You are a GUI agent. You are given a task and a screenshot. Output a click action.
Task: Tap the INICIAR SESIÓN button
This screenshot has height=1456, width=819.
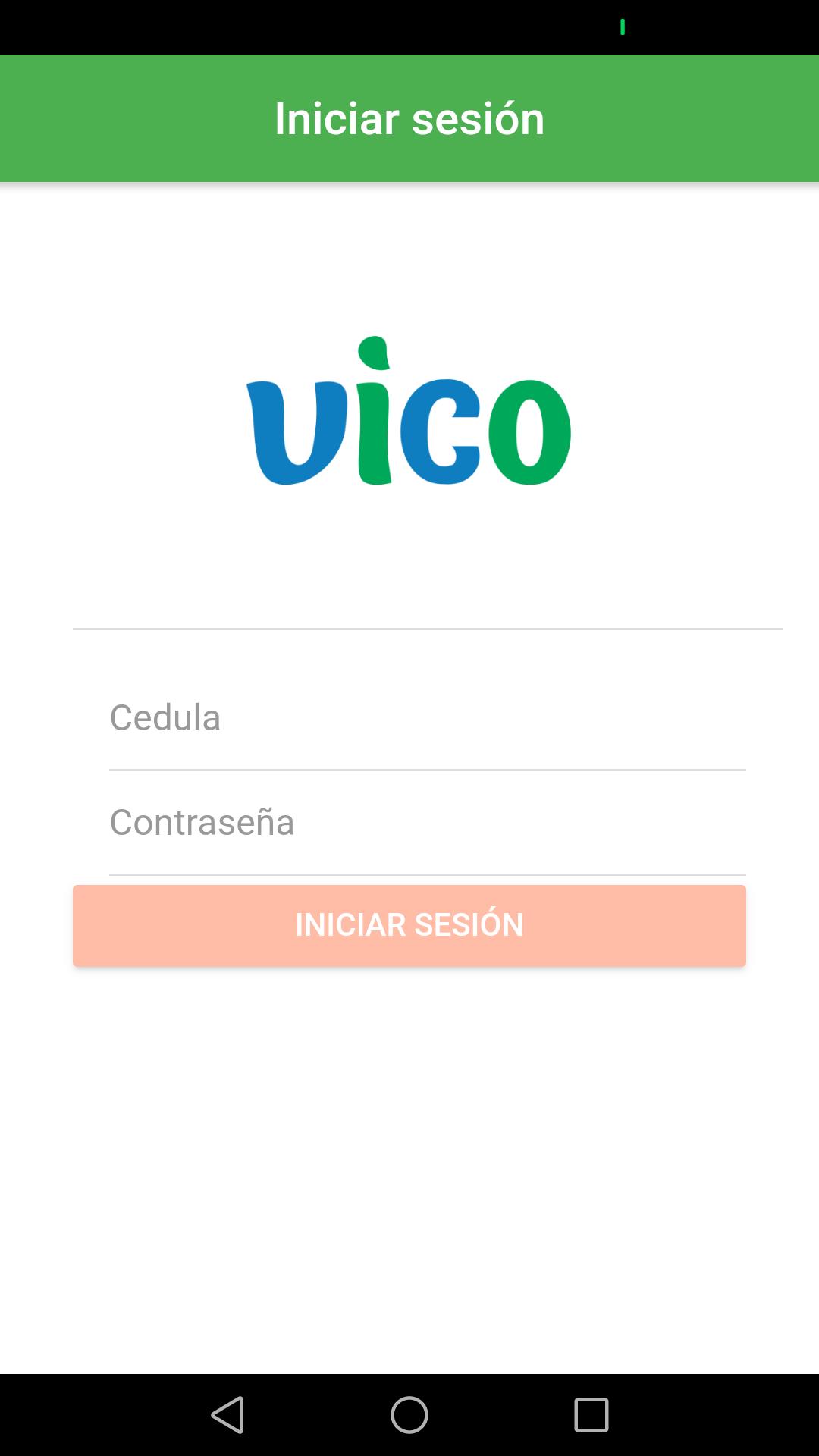409,925
